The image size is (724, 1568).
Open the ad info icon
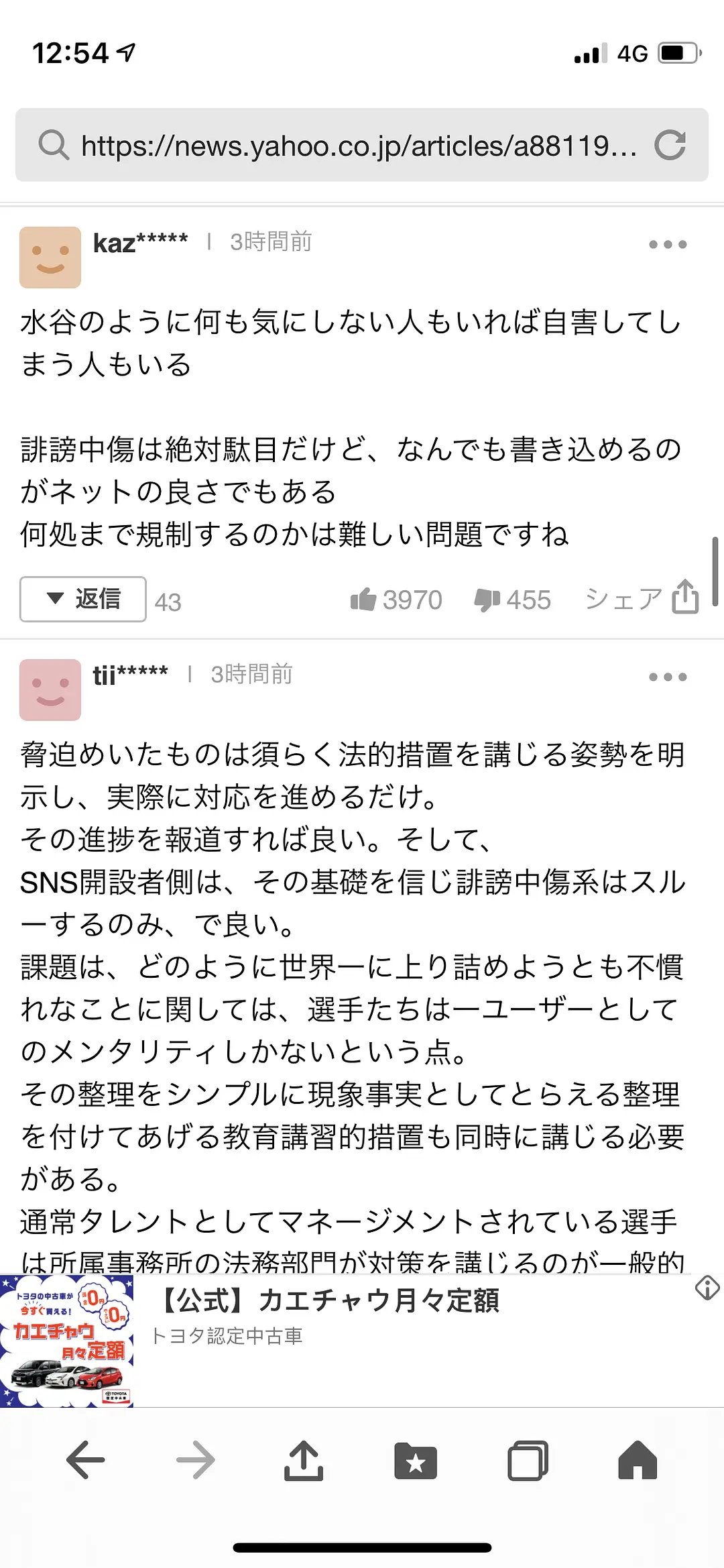point(707,1288)
